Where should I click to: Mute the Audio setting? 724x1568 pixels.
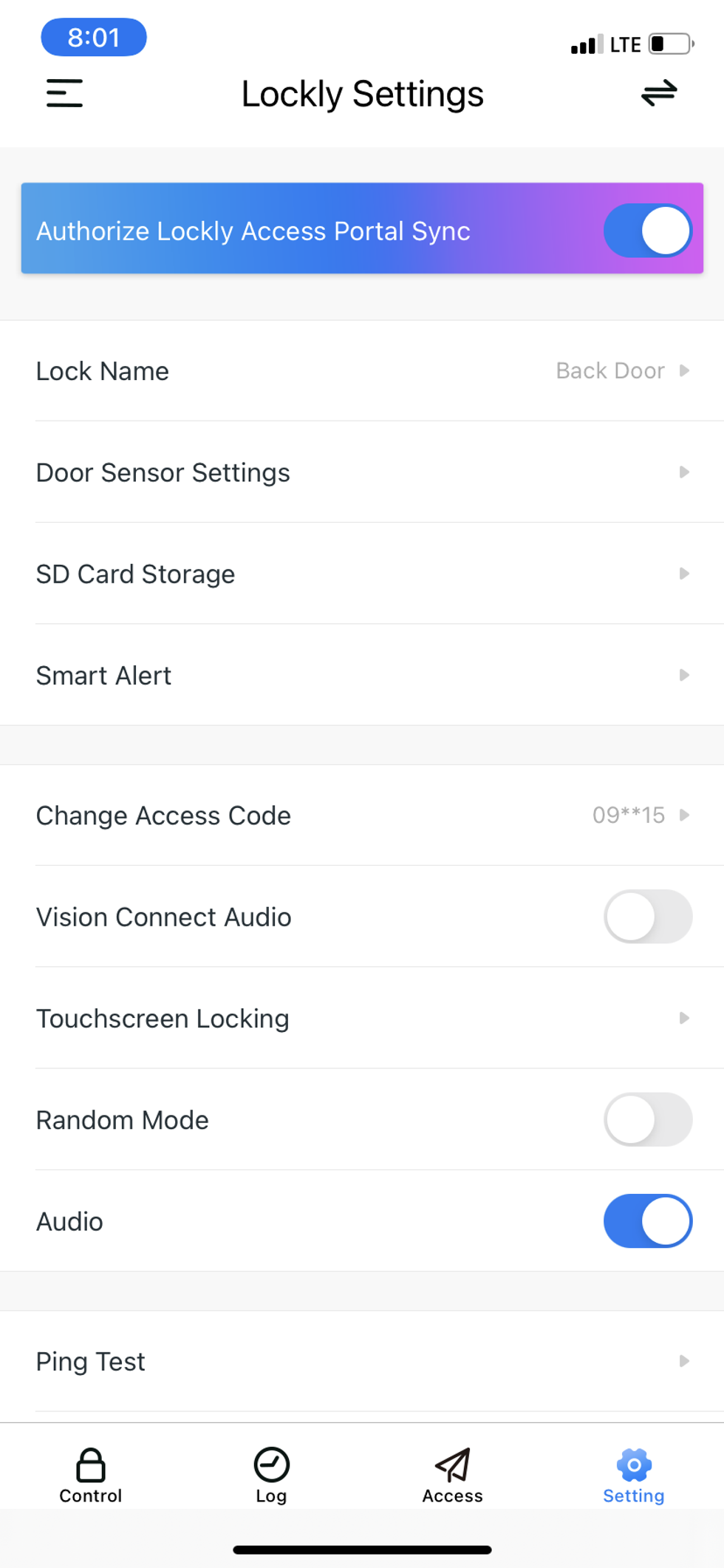click(648, 1221)
